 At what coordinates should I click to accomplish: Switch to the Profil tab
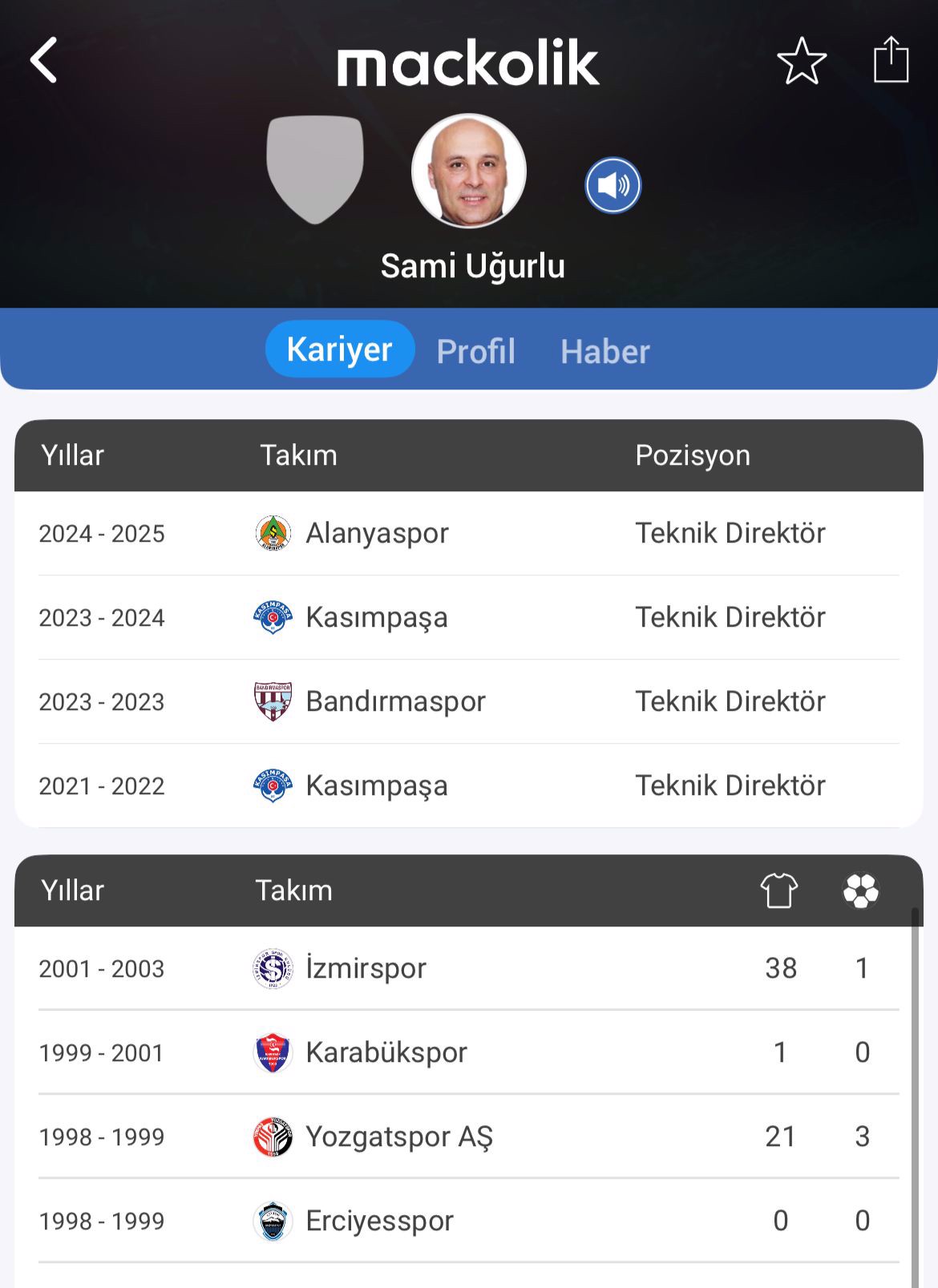click(x=475, y=351)
